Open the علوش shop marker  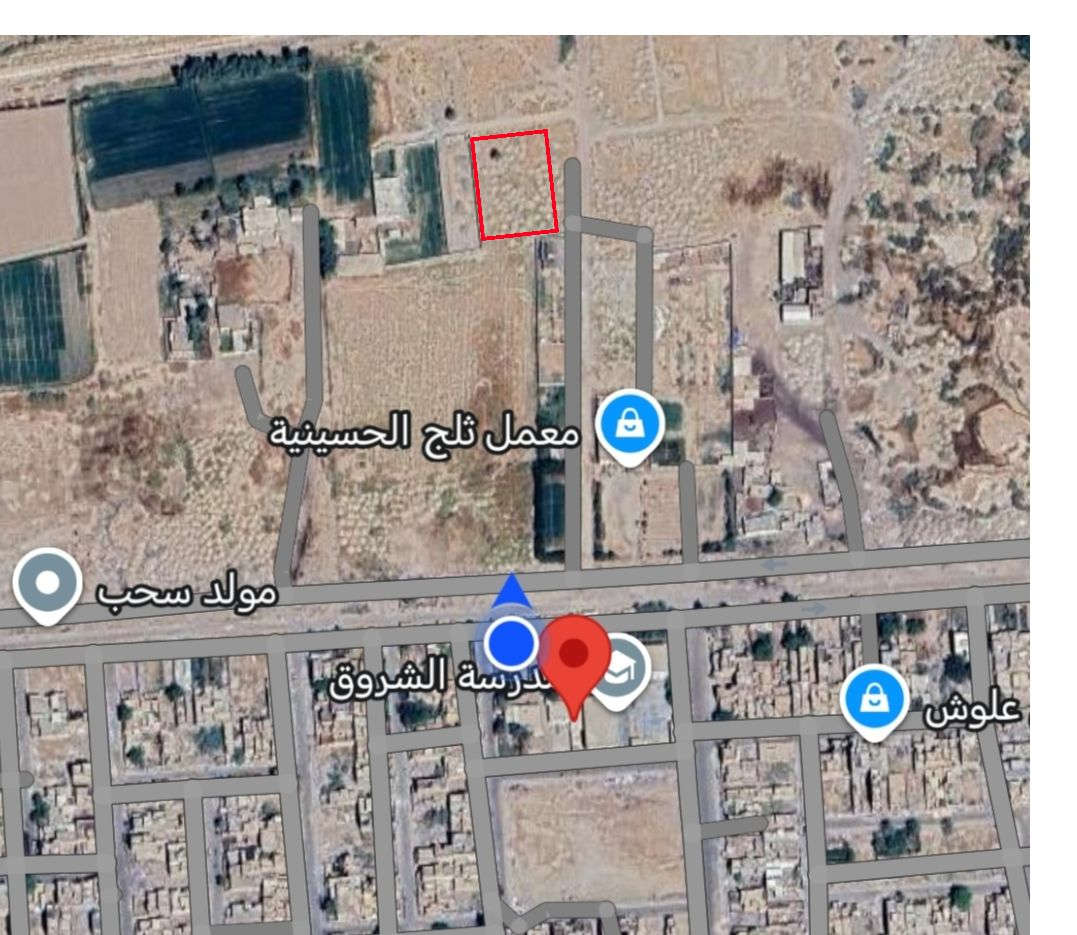click(874, 702)
